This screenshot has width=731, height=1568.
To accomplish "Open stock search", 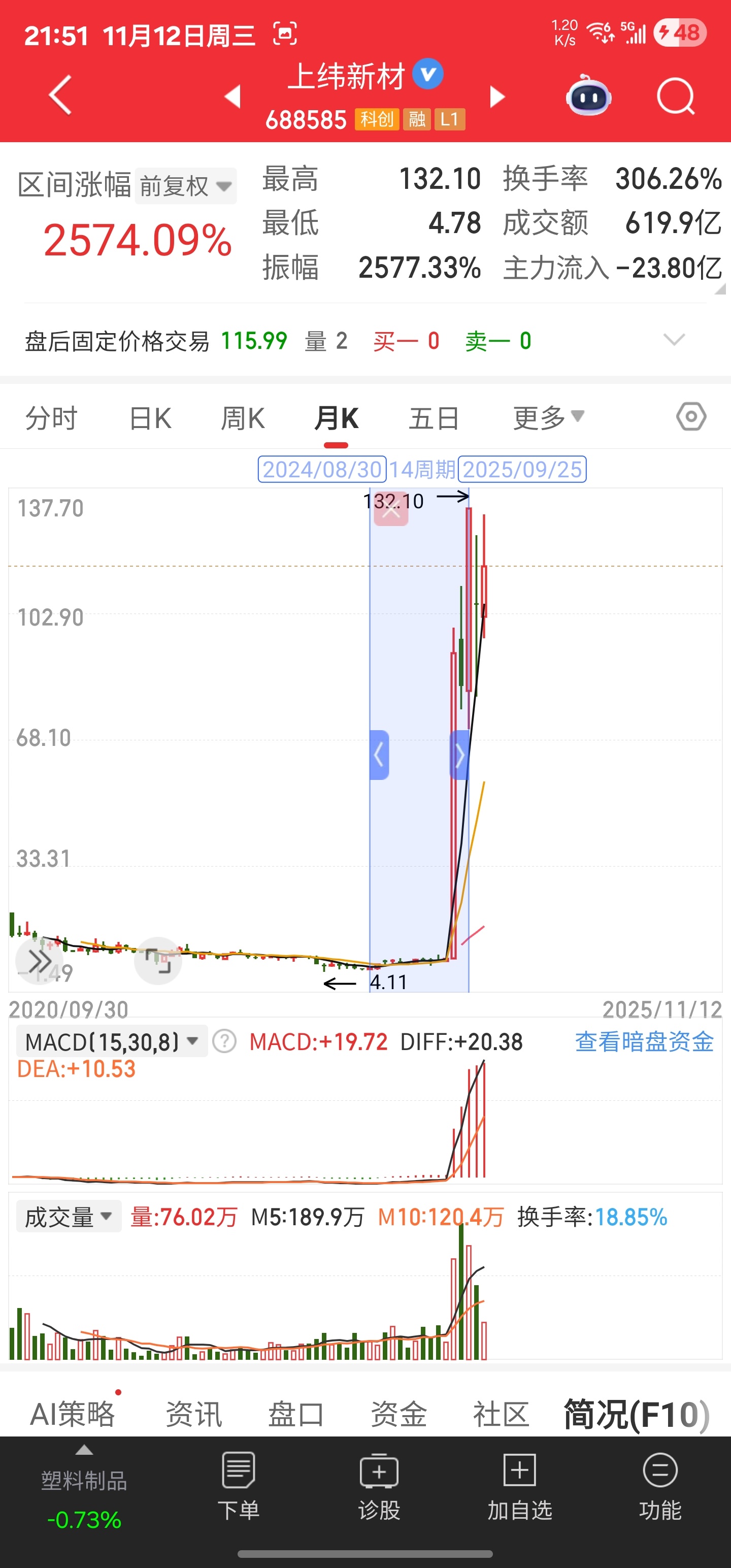I will tap(676, 95).
